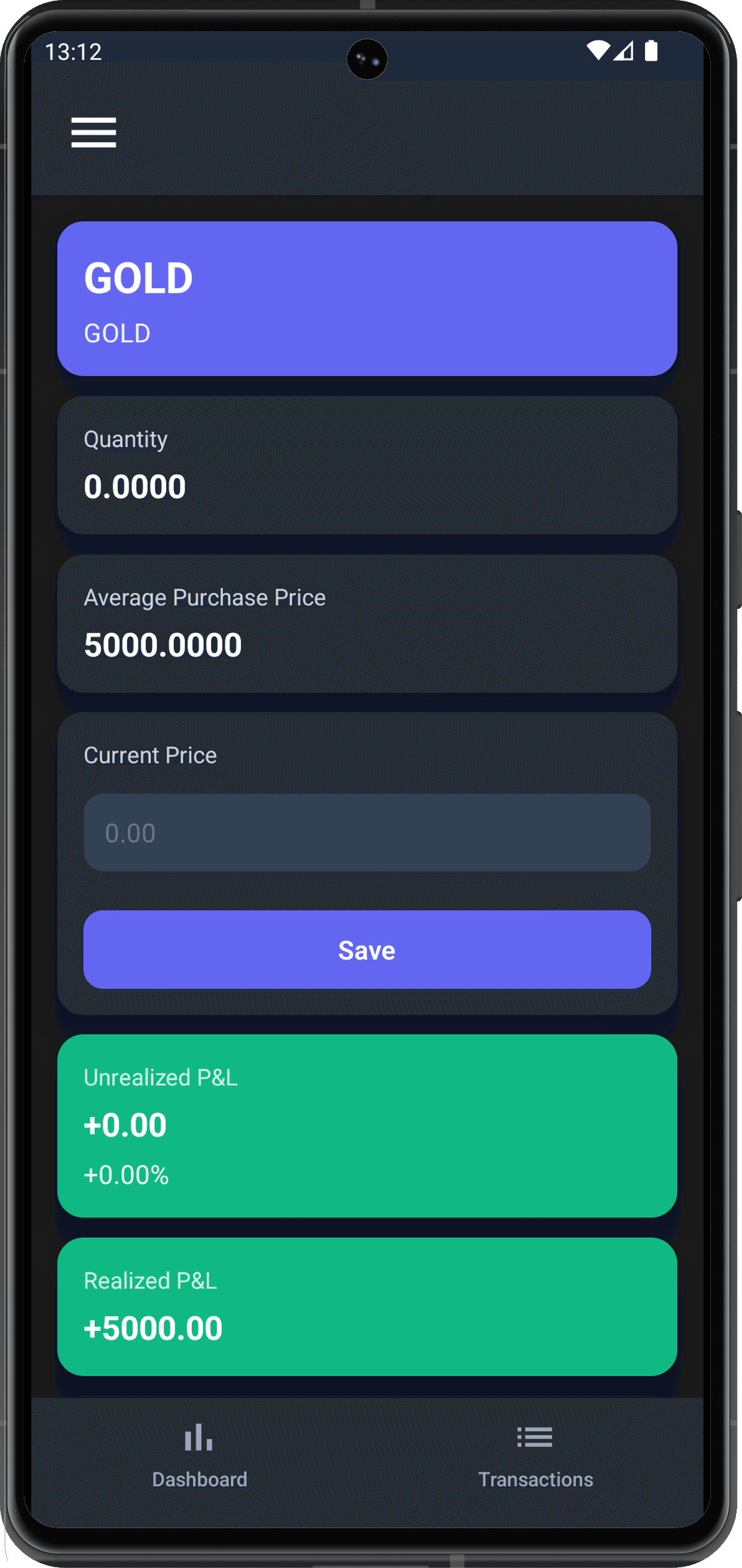The width and height of the screenshot is (742, 1568).
Task: Tap the purple GOLD asset header card
Action: 367,299
